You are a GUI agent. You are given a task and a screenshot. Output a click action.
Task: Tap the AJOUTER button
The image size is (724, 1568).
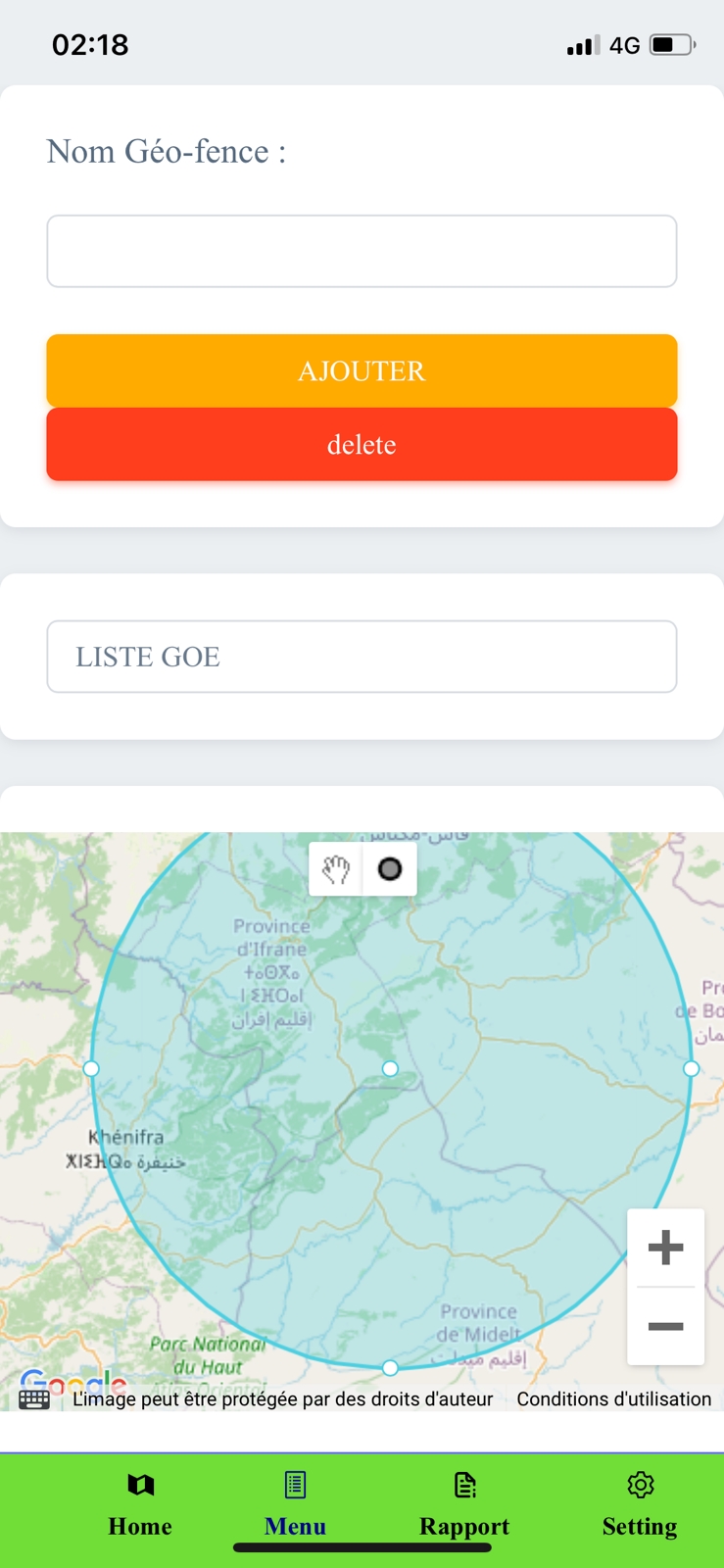[x=362, y=370]
